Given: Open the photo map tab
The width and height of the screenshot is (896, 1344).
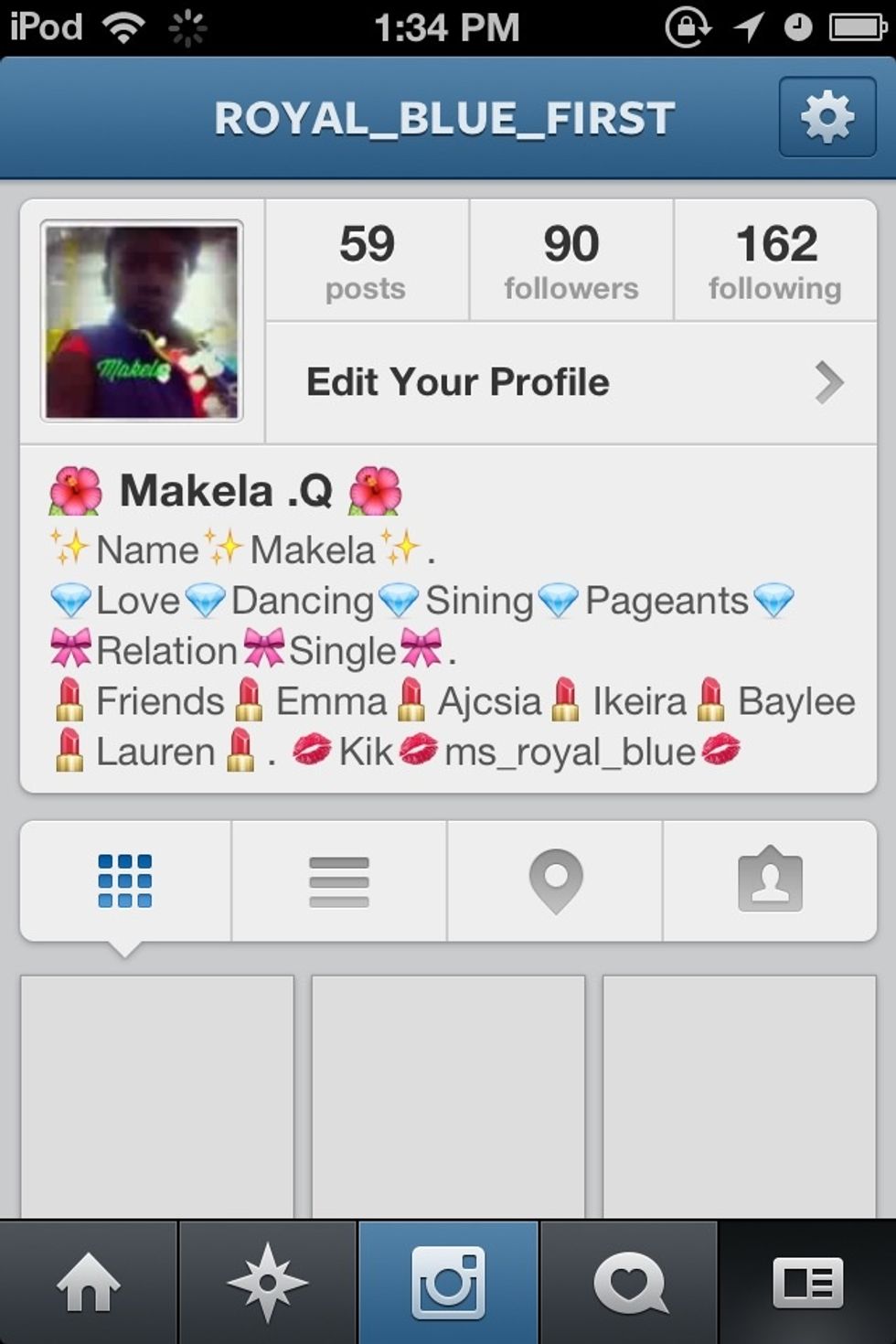Looking at the screenshot, I should (555, 880).
